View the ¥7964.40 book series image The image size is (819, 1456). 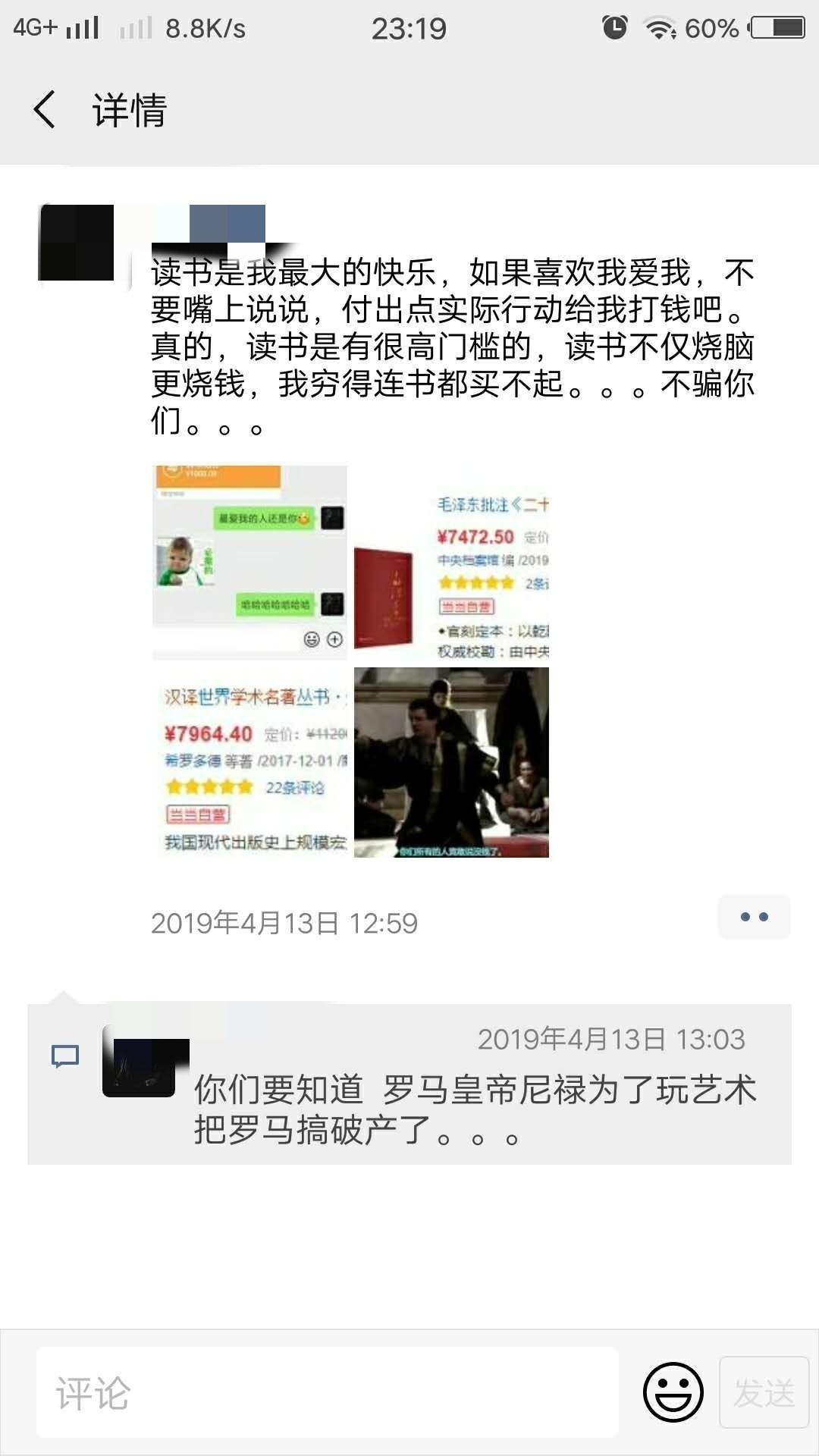(249, 762)
